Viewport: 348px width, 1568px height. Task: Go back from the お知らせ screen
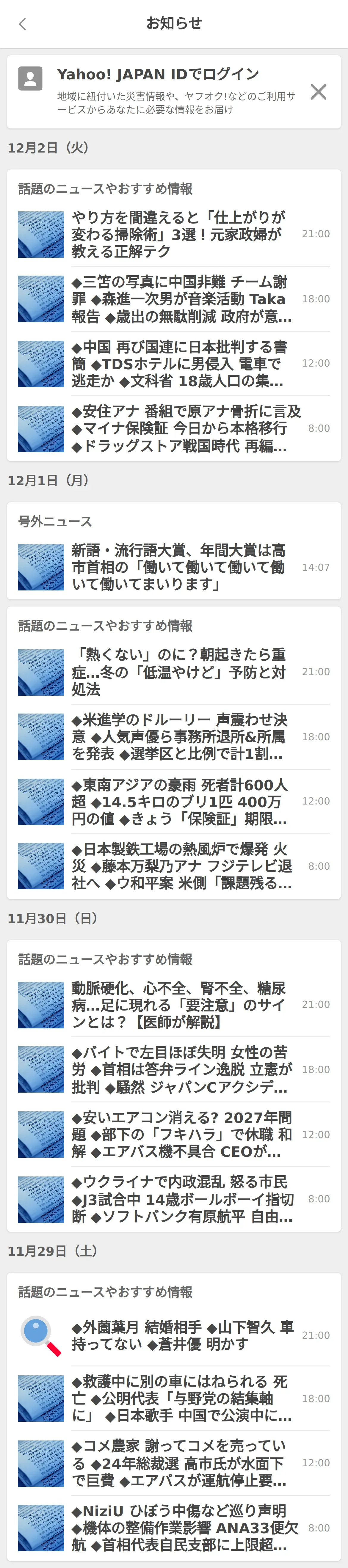[x=23, y=24]
